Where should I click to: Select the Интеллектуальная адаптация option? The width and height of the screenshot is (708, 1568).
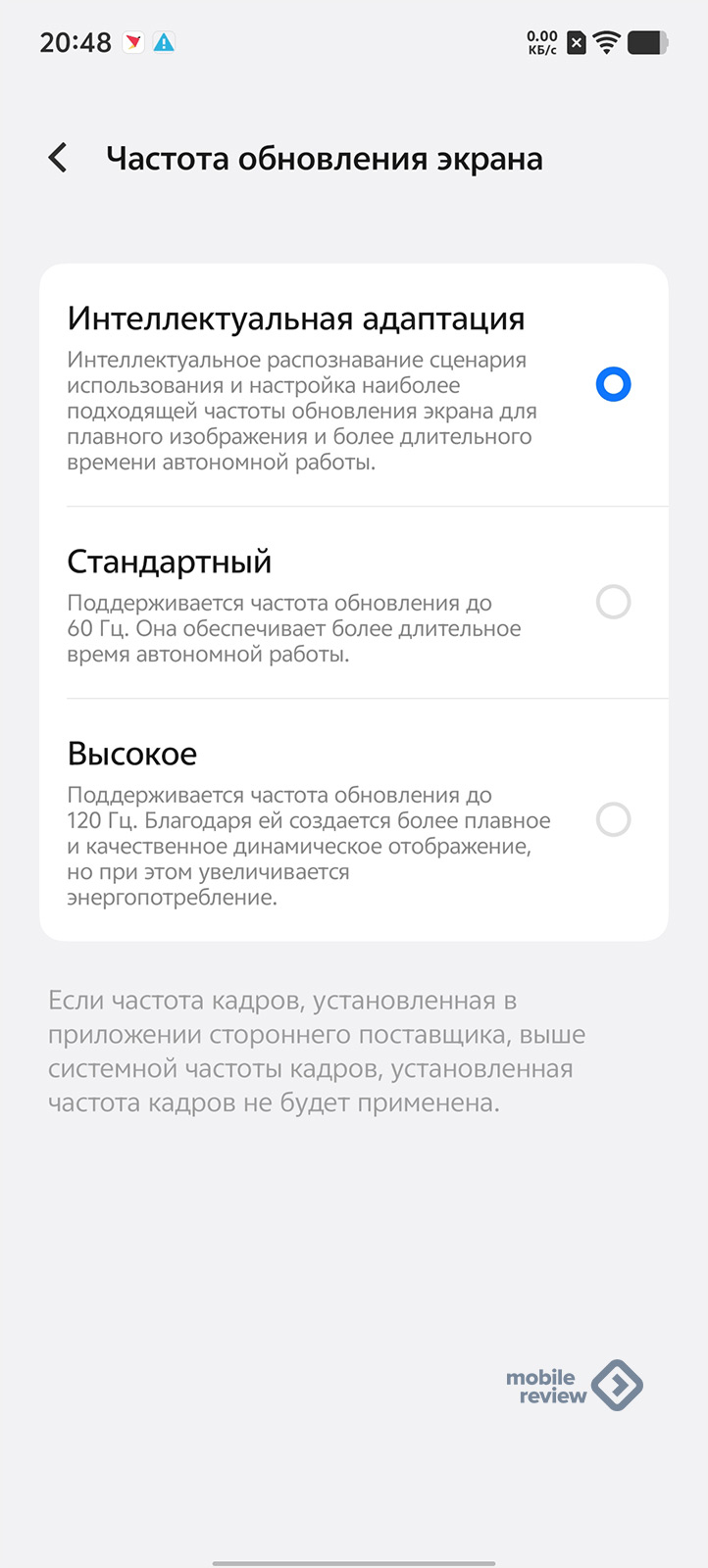354,386
